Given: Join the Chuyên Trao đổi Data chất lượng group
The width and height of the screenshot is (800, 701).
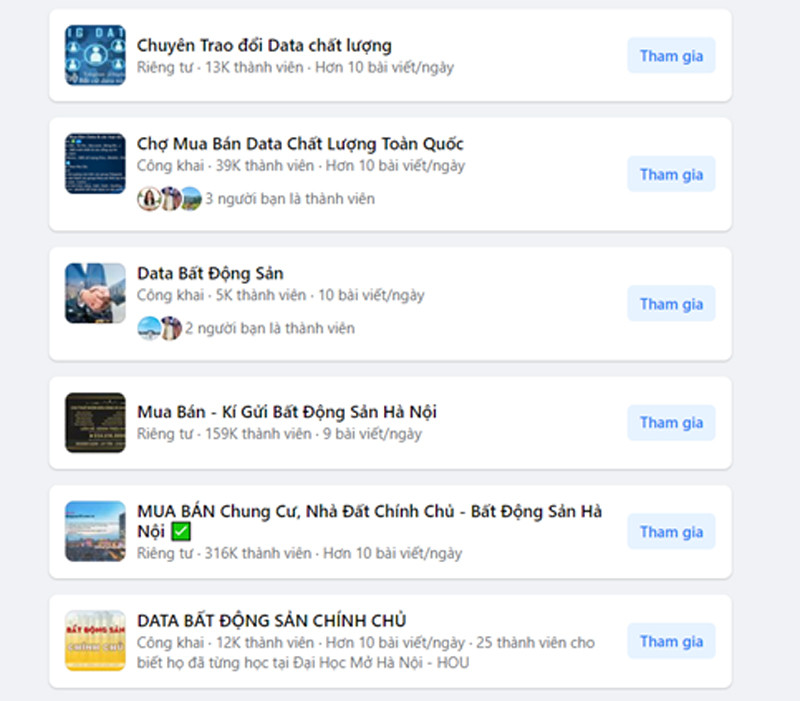Looking at the screenshot, I should [671, 56].
